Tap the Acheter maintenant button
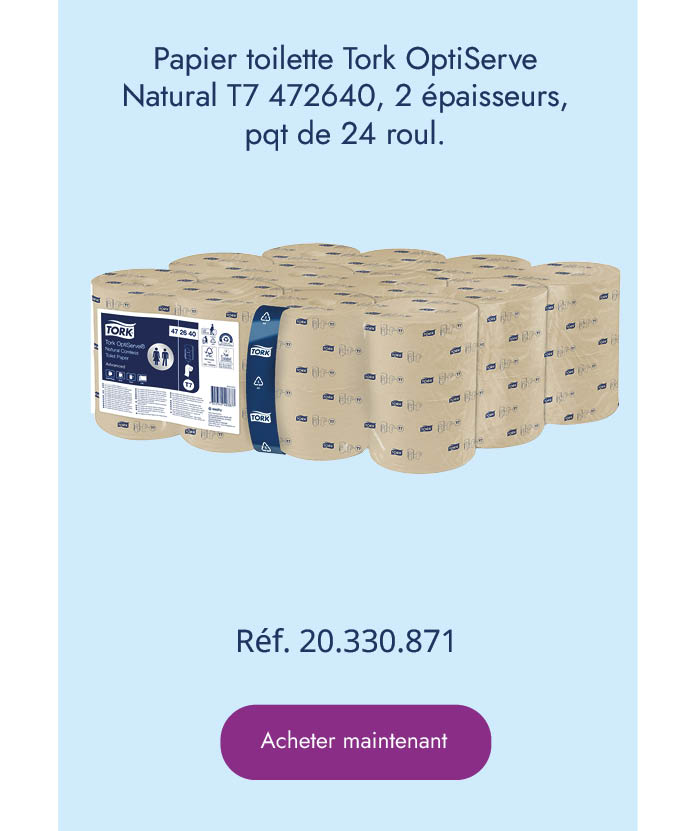Screen dimensions: 694x831 [x=355, y=742]
